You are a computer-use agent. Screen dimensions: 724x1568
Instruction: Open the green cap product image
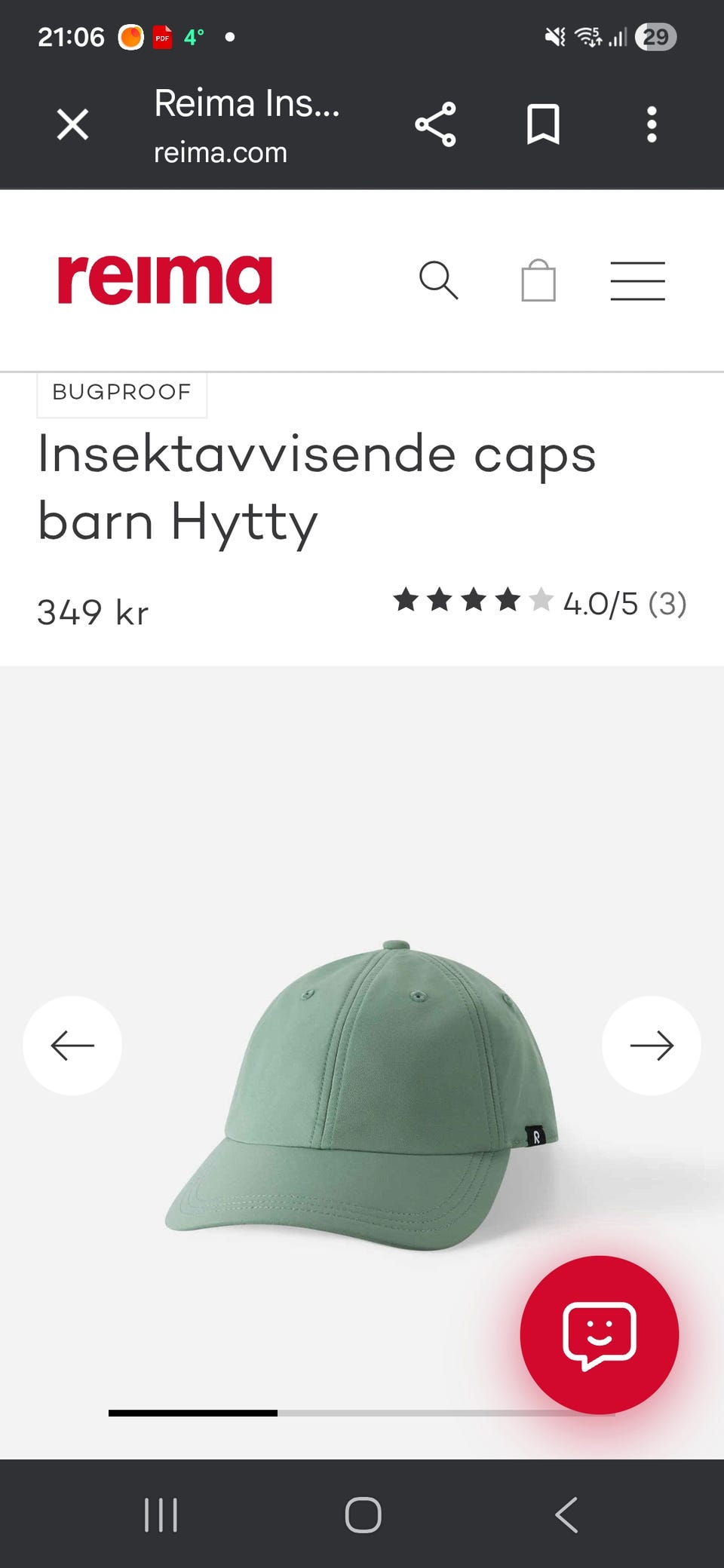pos(363,1095)
